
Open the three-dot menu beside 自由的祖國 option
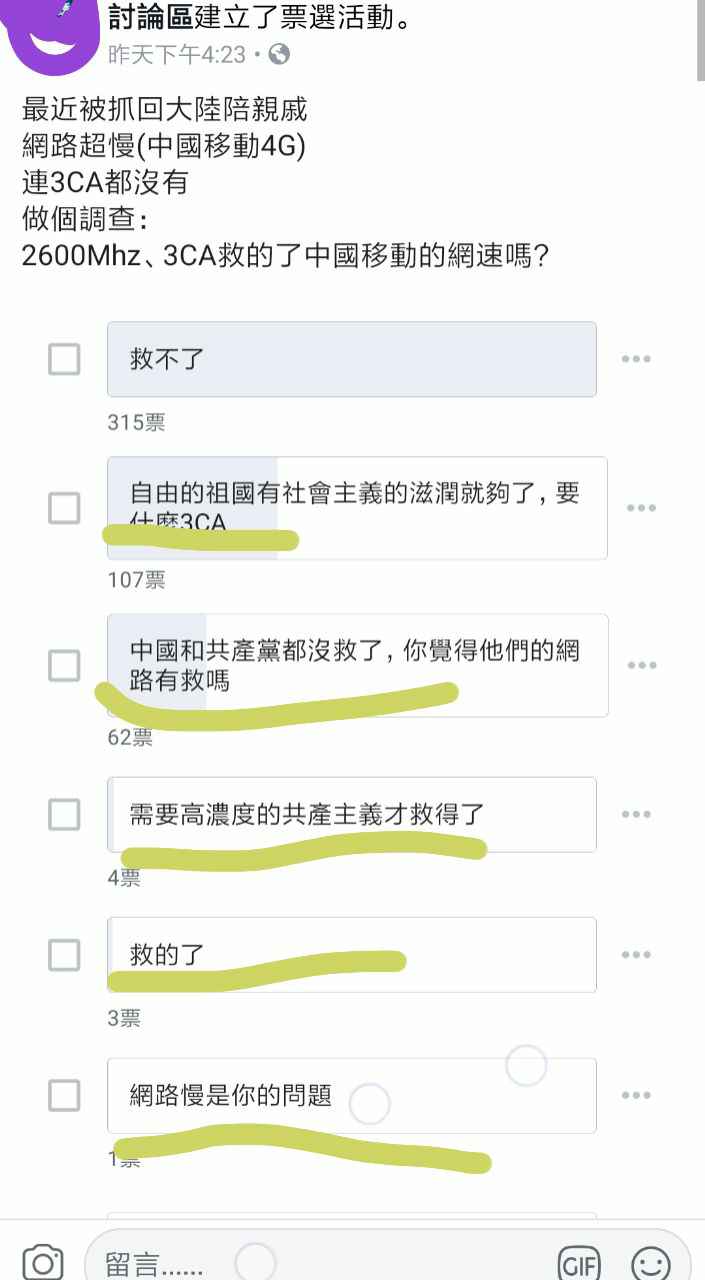click(640, 508)
